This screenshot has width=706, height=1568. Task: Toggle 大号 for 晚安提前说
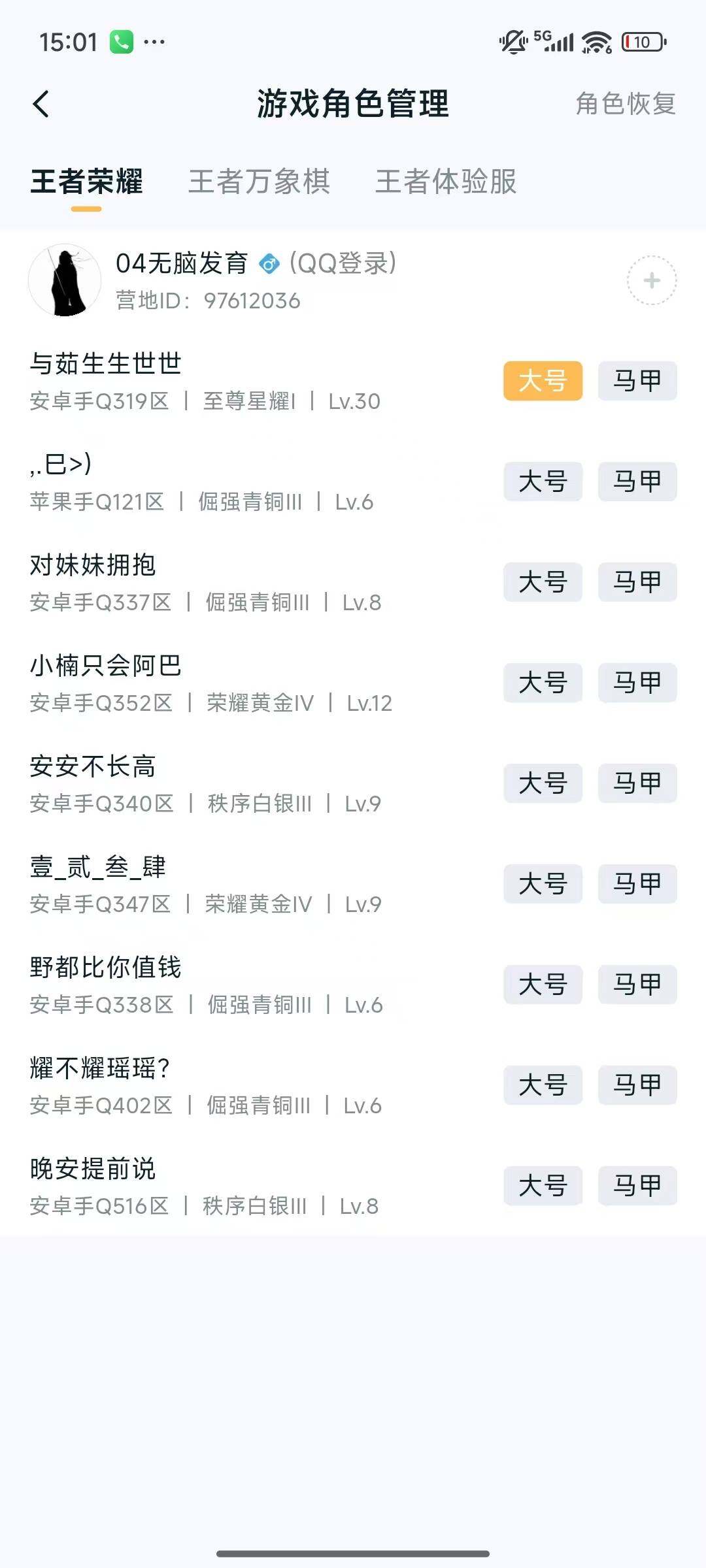tap(543, 1186)
